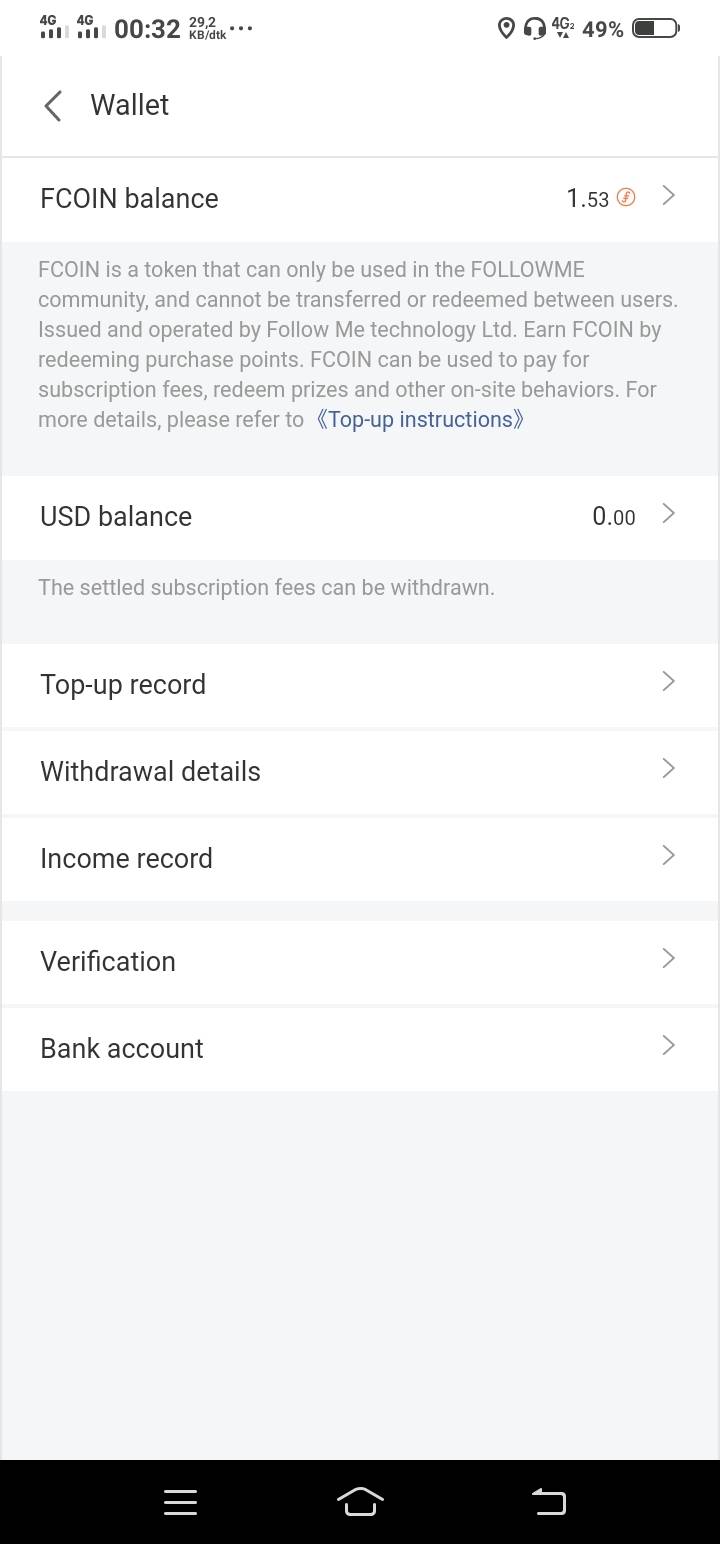Open the Top-up instructions link

[x=419, y=419]
